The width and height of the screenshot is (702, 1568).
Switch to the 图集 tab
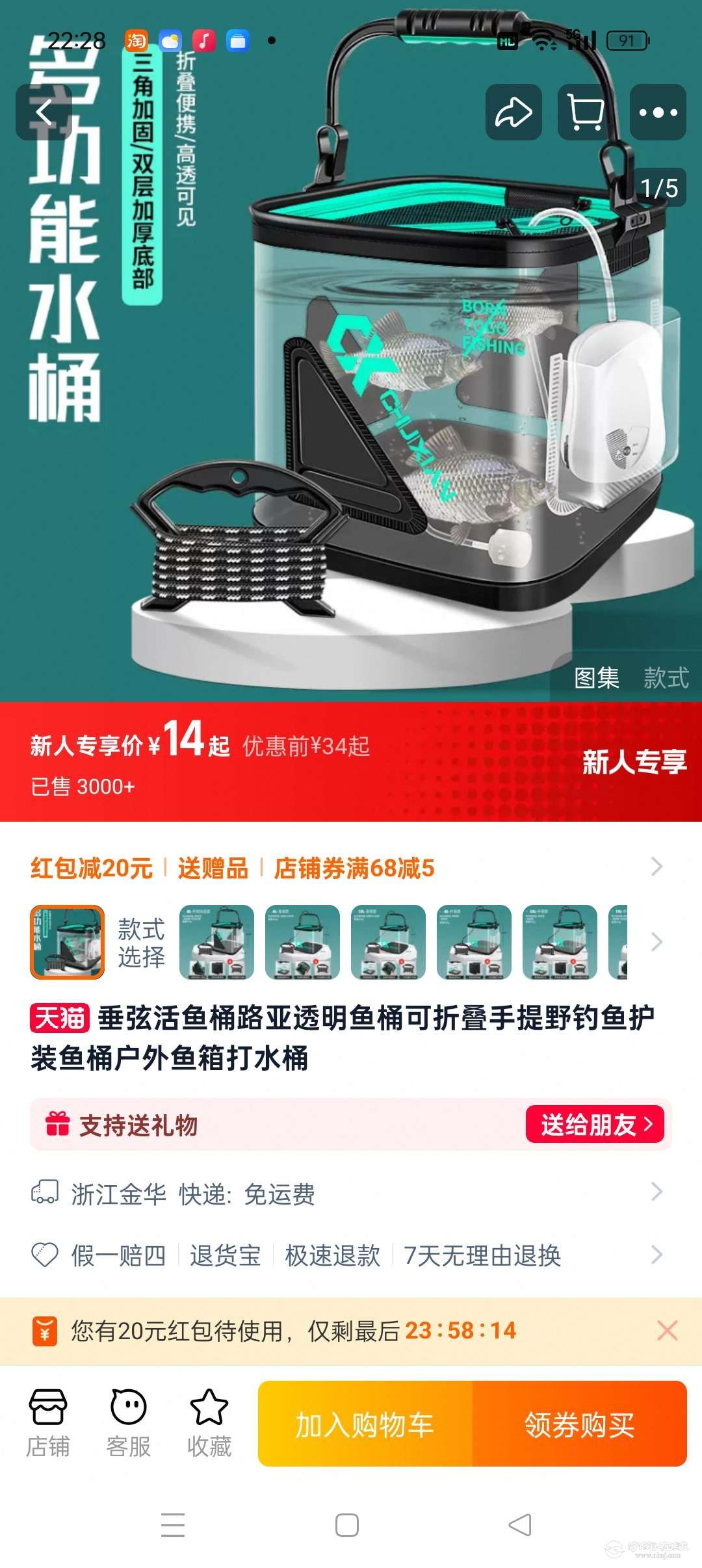596,678
